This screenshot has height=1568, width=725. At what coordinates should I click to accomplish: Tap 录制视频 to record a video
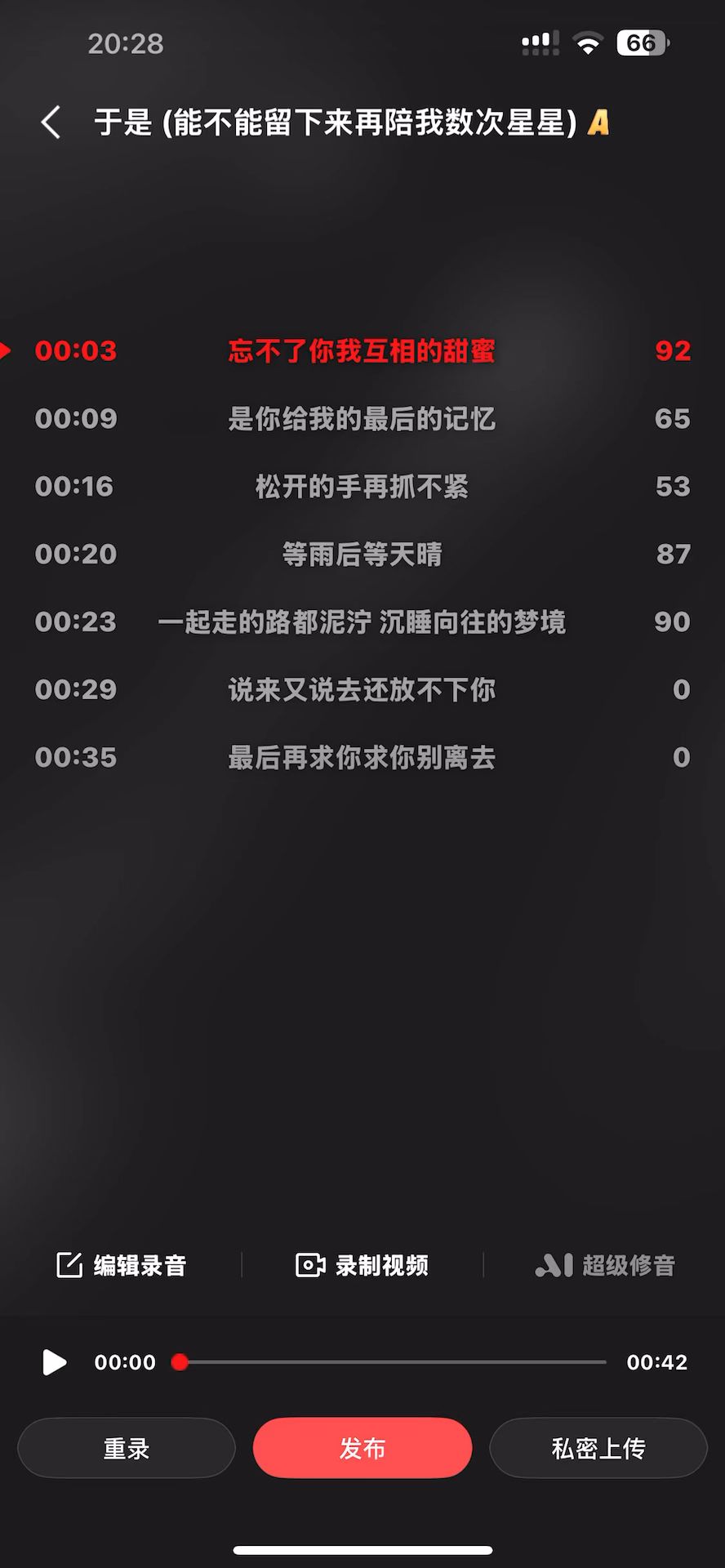362,1265
